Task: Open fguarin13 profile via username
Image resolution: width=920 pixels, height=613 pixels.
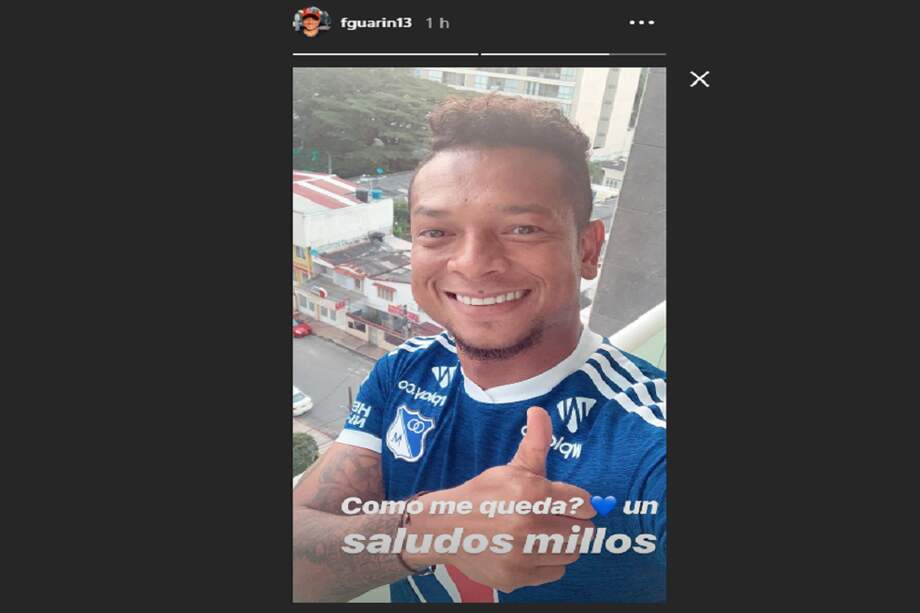Action: [x=376, y=23]
